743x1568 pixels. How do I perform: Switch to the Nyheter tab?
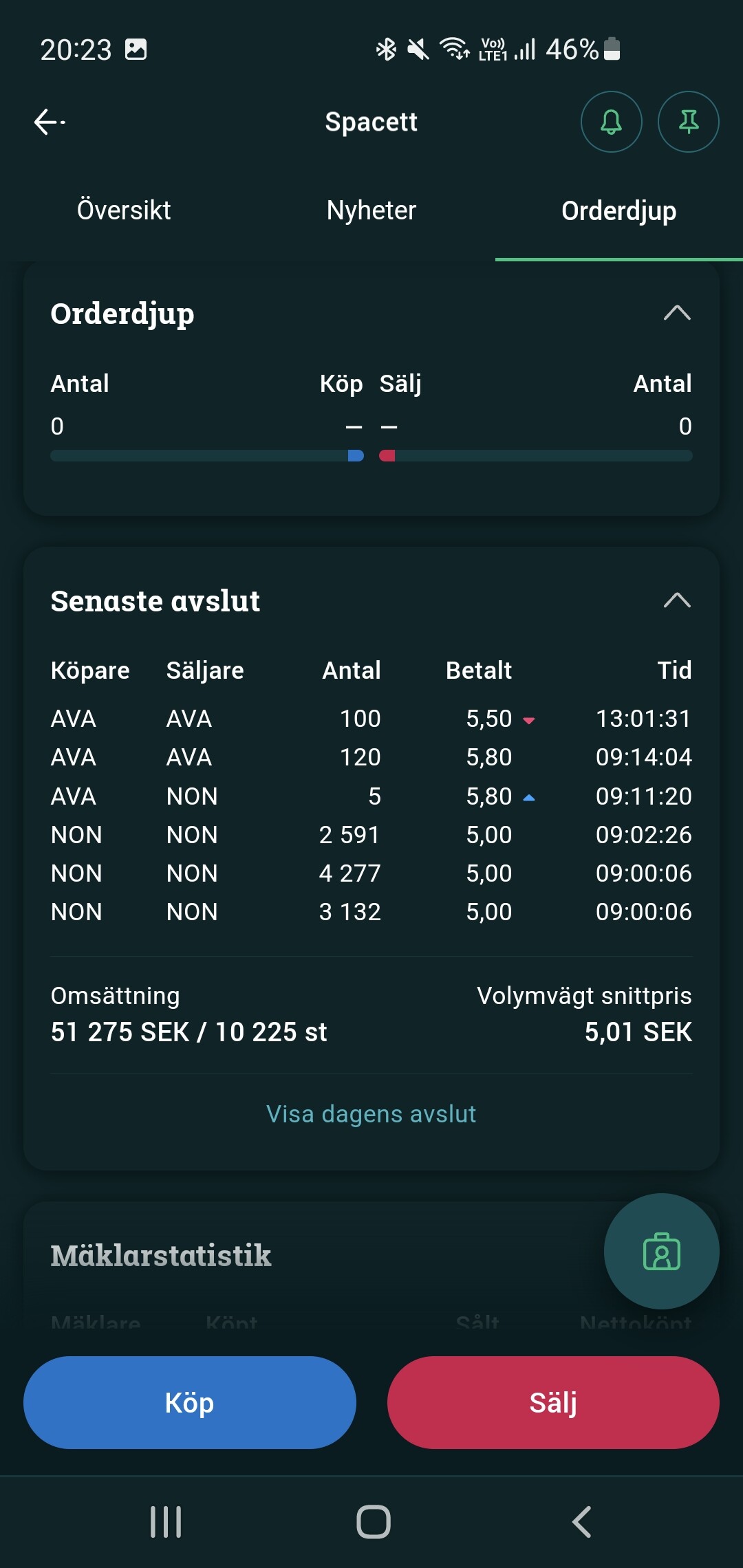click(371, 210)
